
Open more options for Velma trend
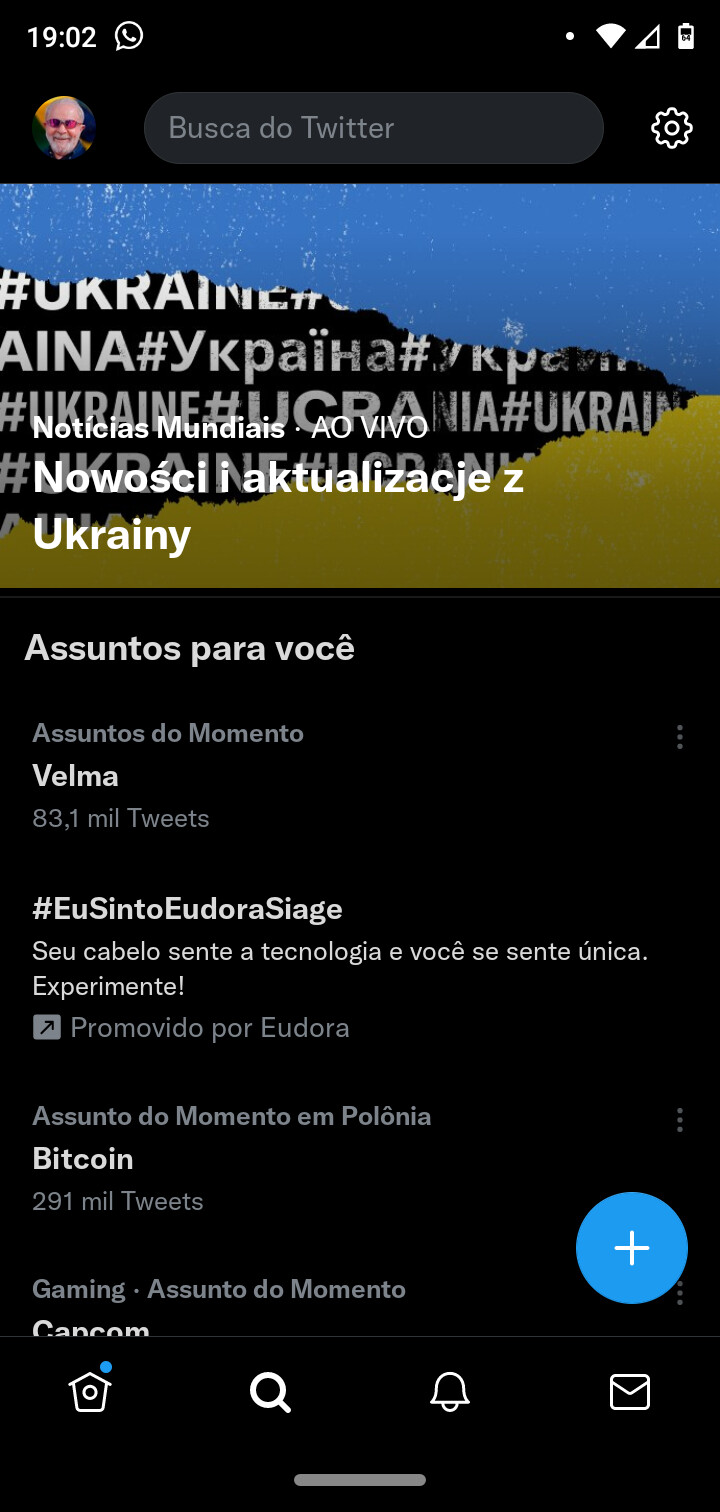(x=680, y=737)
